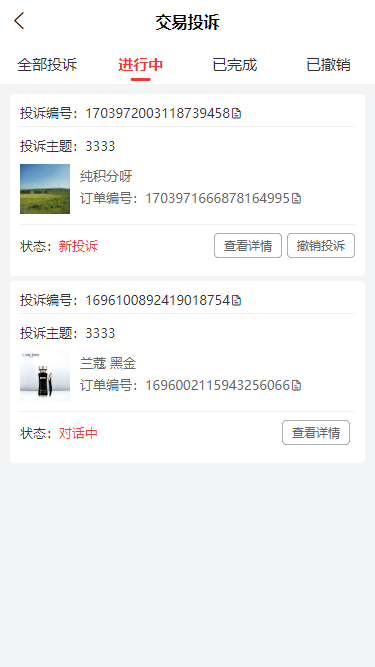Copy order number 1703971666878164995
The image size is (375, 667).
pyautogui.click(x=296, y=198)
